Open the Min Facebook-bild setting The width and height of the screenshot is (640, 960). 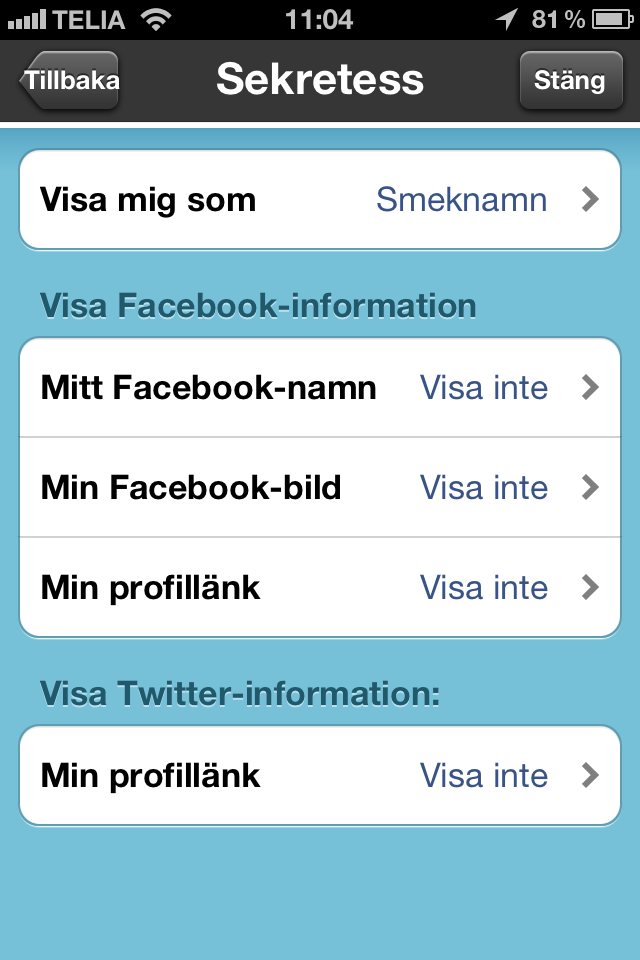320,488
